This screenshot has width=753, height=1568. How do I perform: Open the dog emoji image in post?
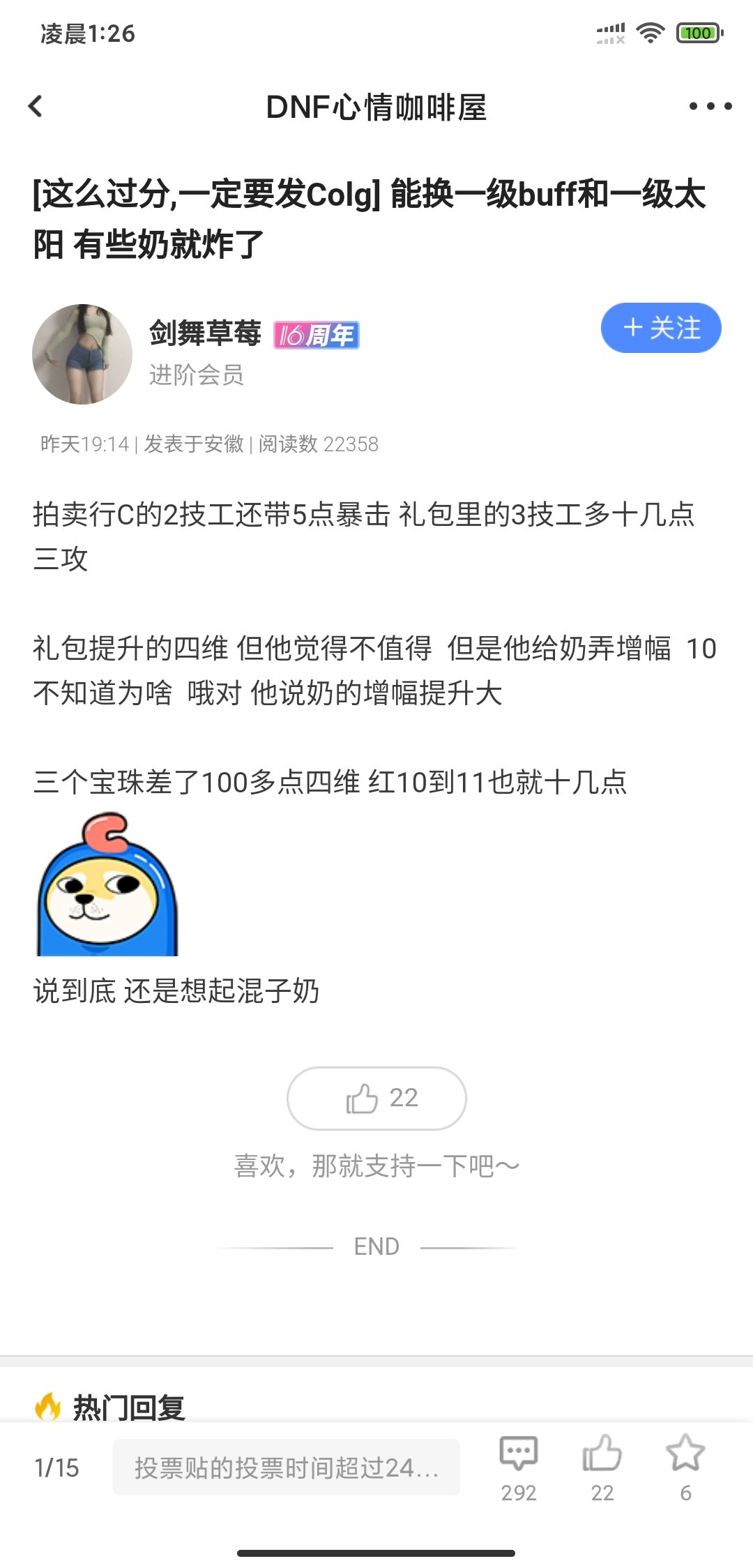click(107, 883)
